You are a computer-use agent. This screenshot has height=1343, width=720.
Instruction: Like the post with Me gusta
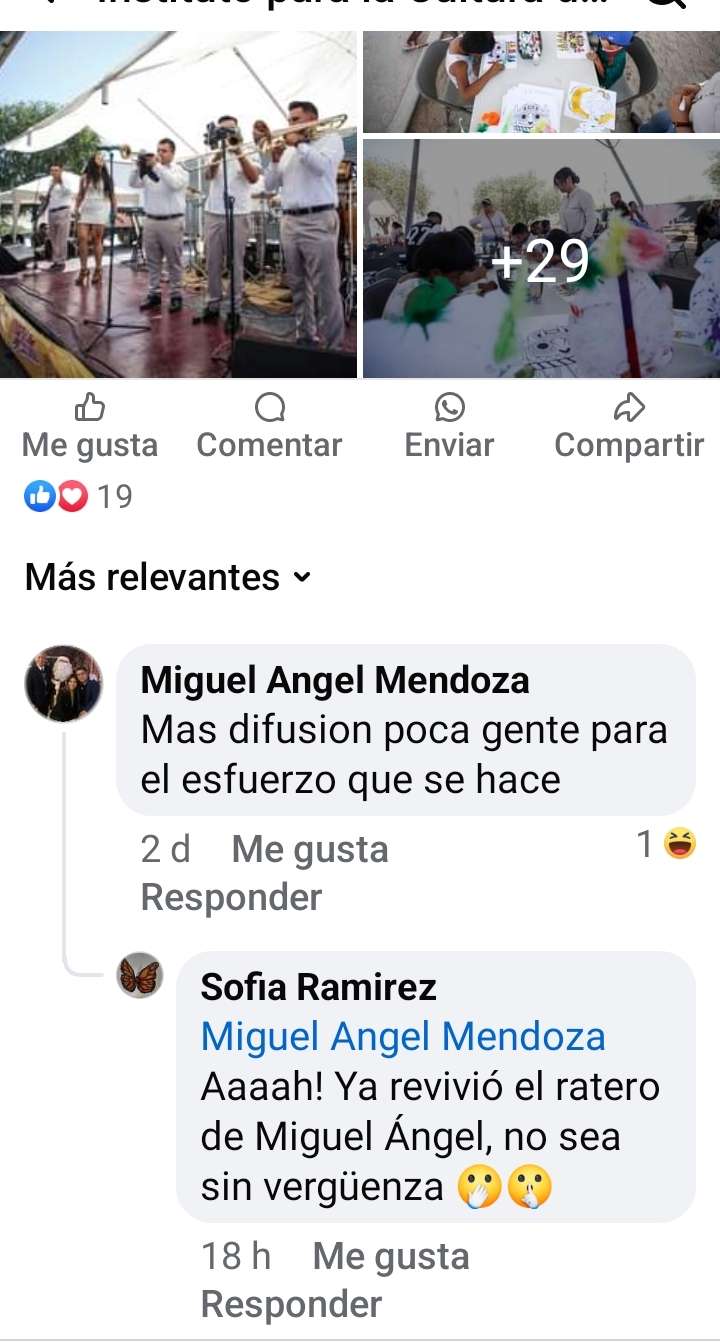[x=90, y=427]
